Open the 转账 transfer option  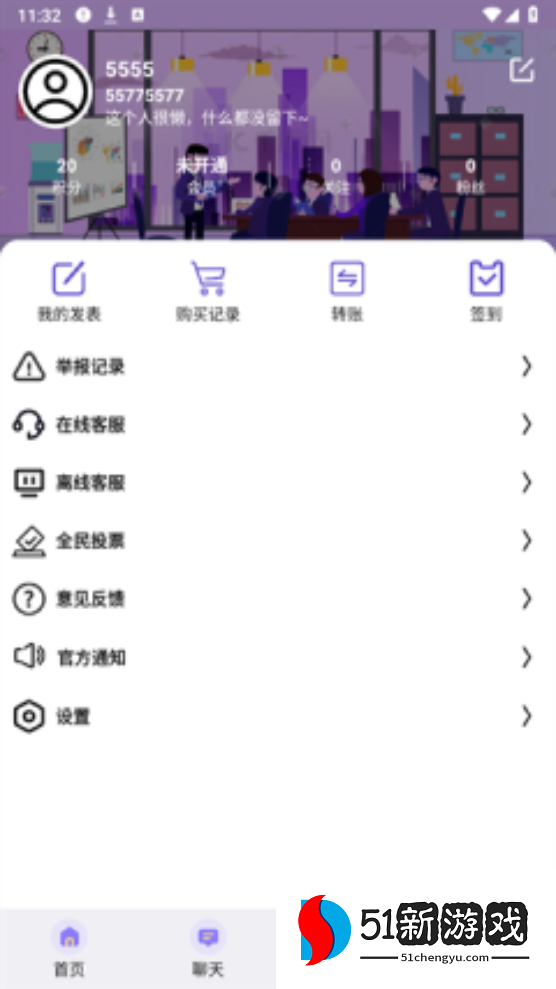[x=347, y=291]
